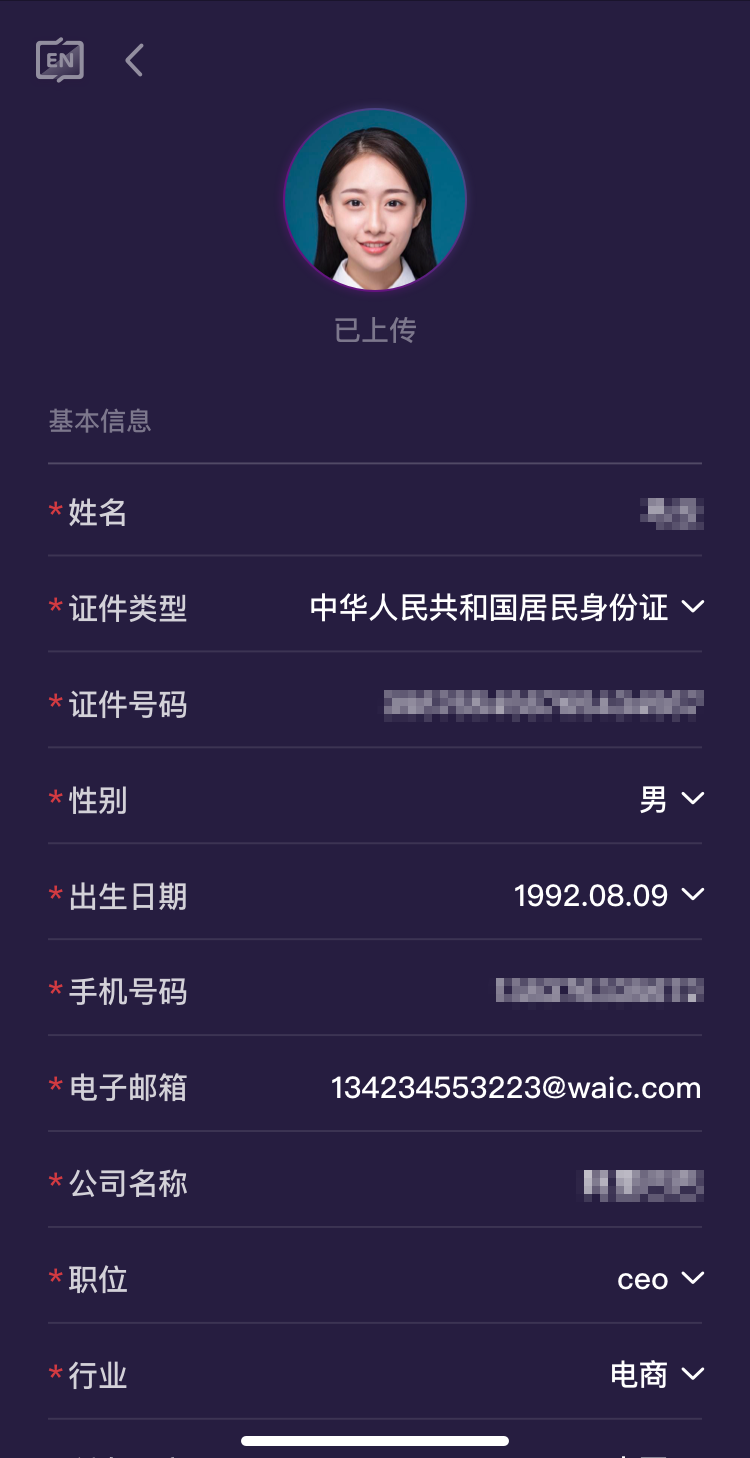Edit the 手机号码 field
Image resolution: width=750 pixels, height=1458 pixels.
tap(375, 991)
